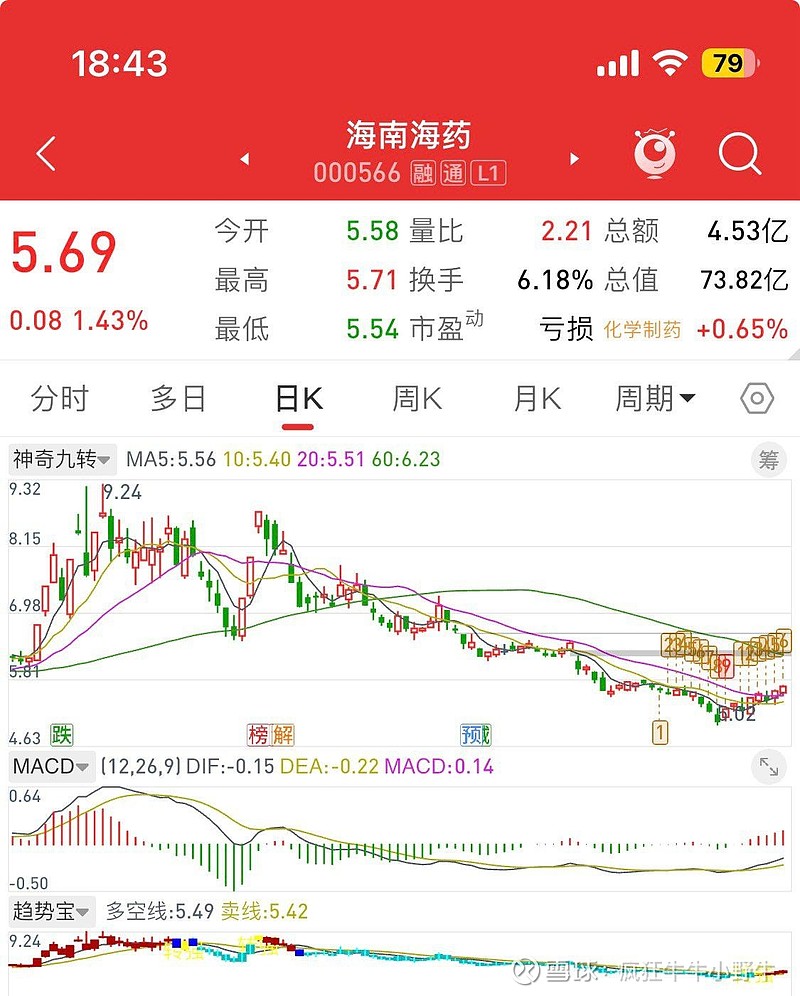Change the 神奇九转 indicator
The width and height of the screenshot is (800, 996).
pyautogui.click(x=62, y=460)
